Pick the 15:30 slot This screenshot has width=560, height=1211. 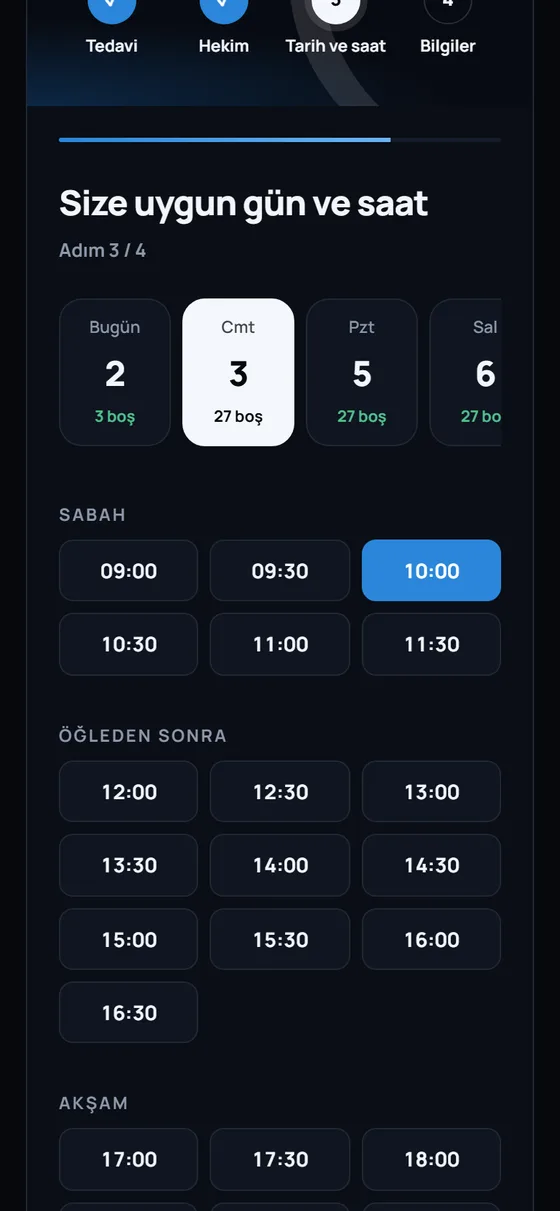coord(280,939)
